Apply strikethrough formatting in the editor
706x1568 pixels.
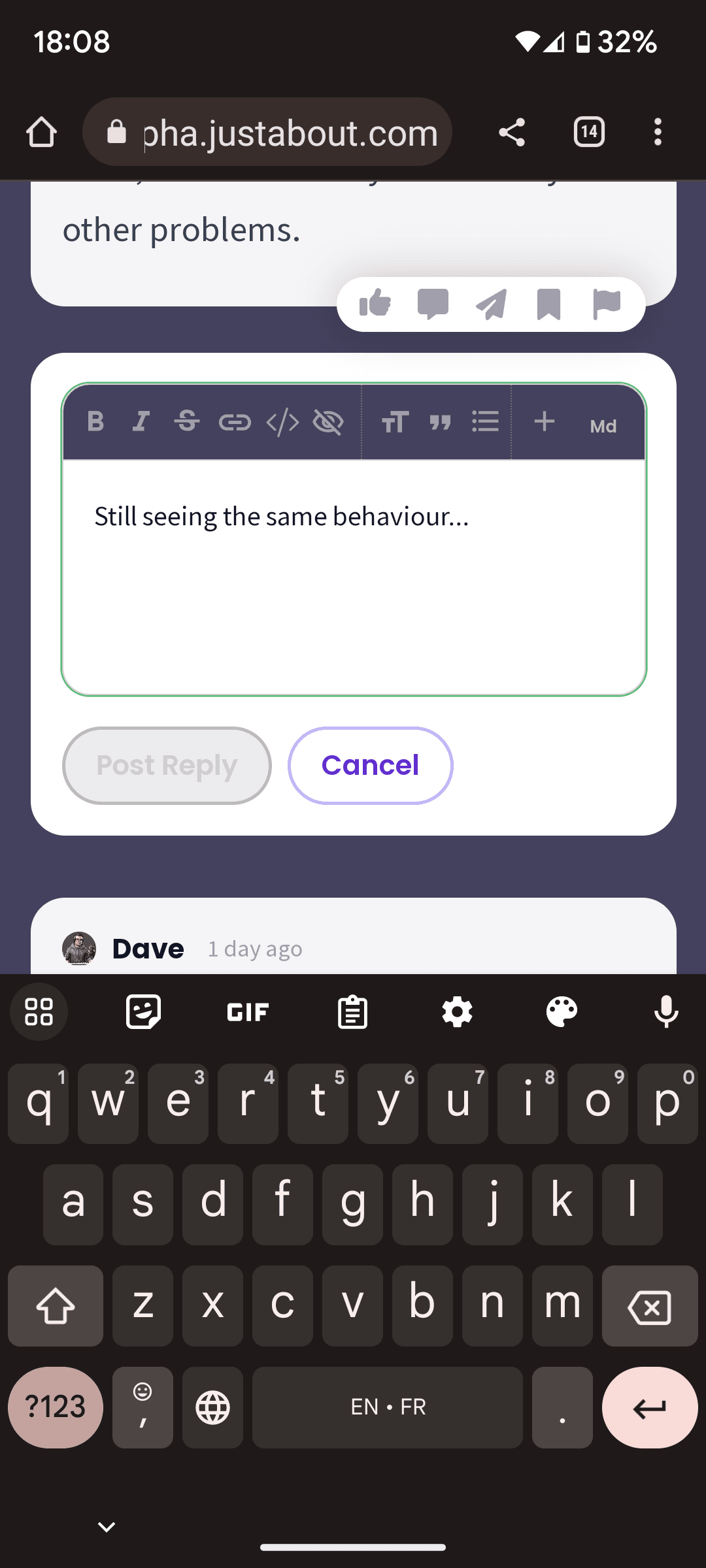(187, 422)
